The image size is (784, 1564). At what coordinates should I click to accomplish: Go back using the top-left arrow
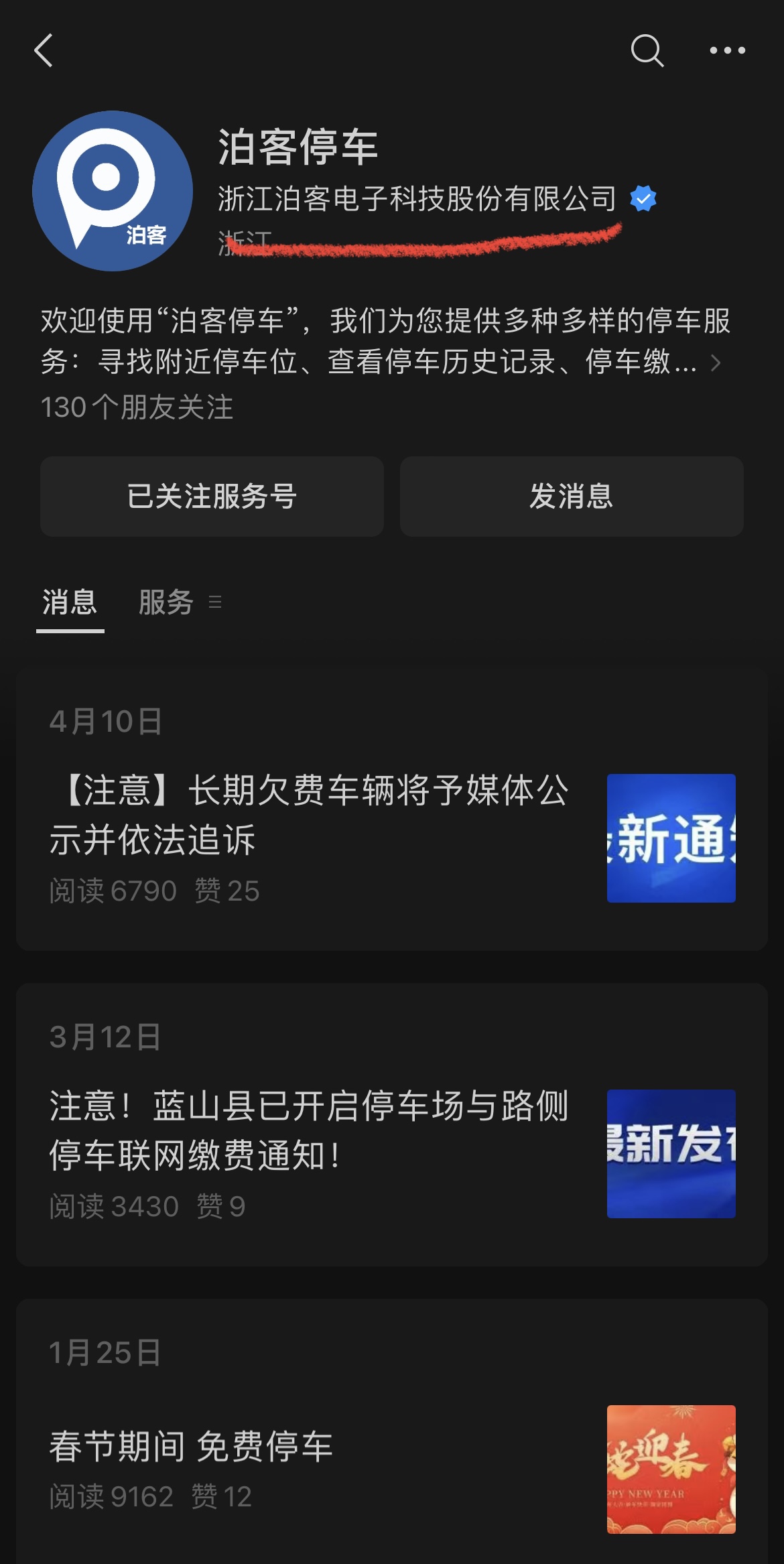(44, 51)
